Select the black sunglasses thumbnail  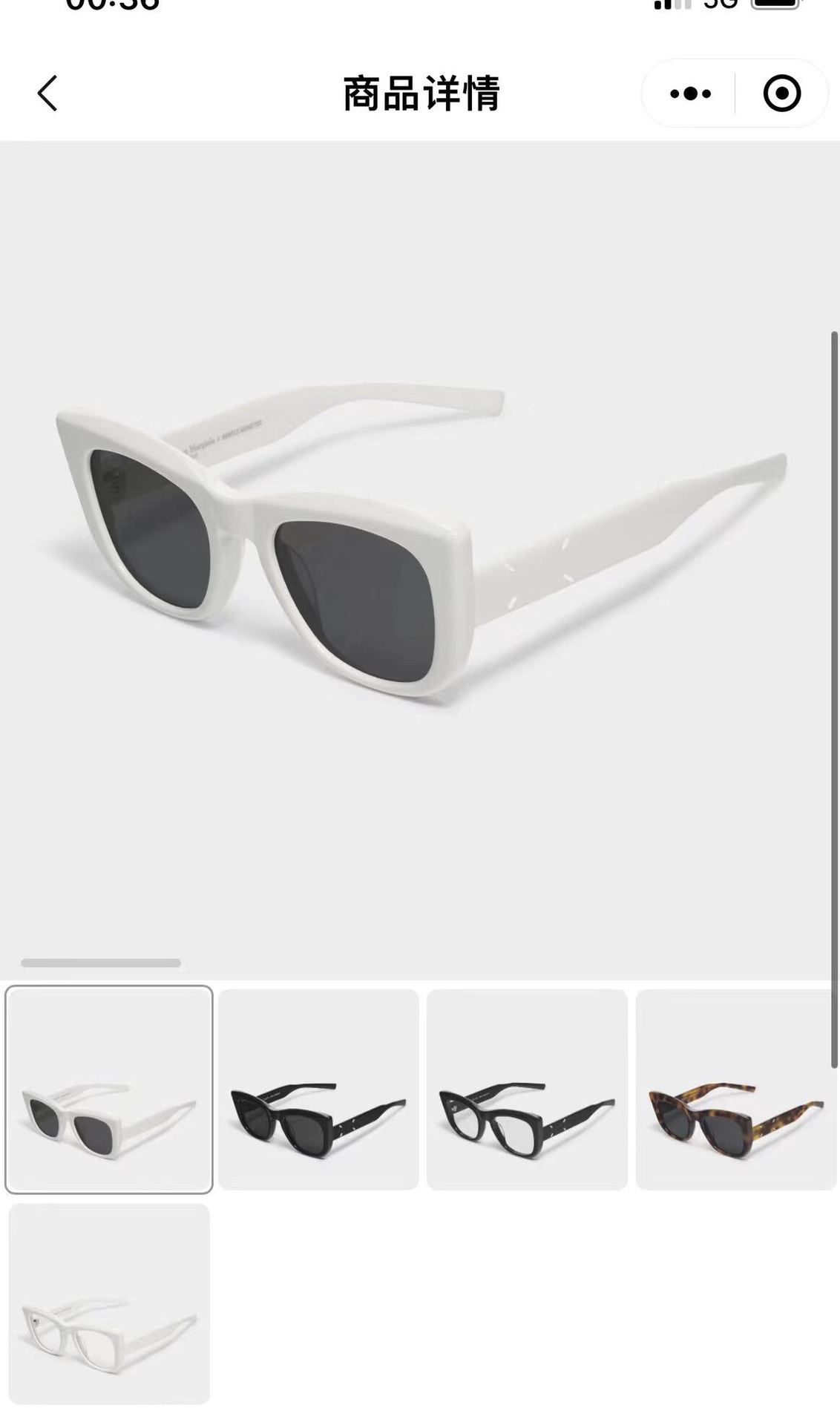click(318, 1089)
